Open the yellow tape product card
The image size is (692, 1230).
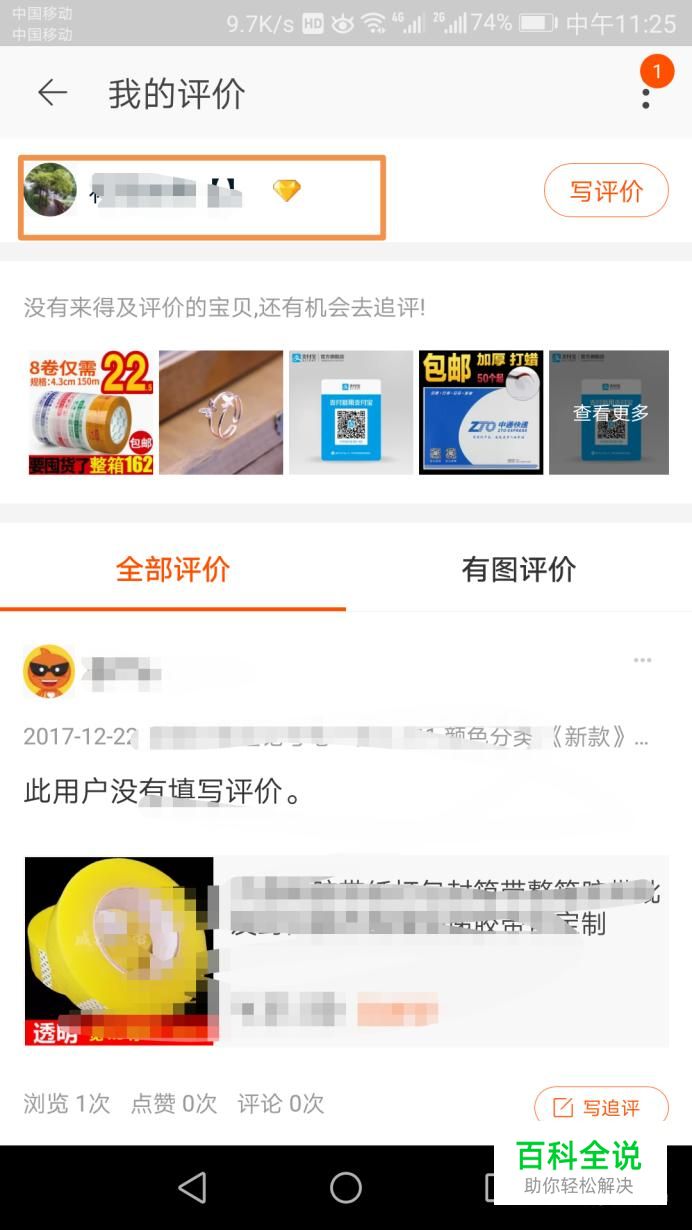[x=346, y=951]
